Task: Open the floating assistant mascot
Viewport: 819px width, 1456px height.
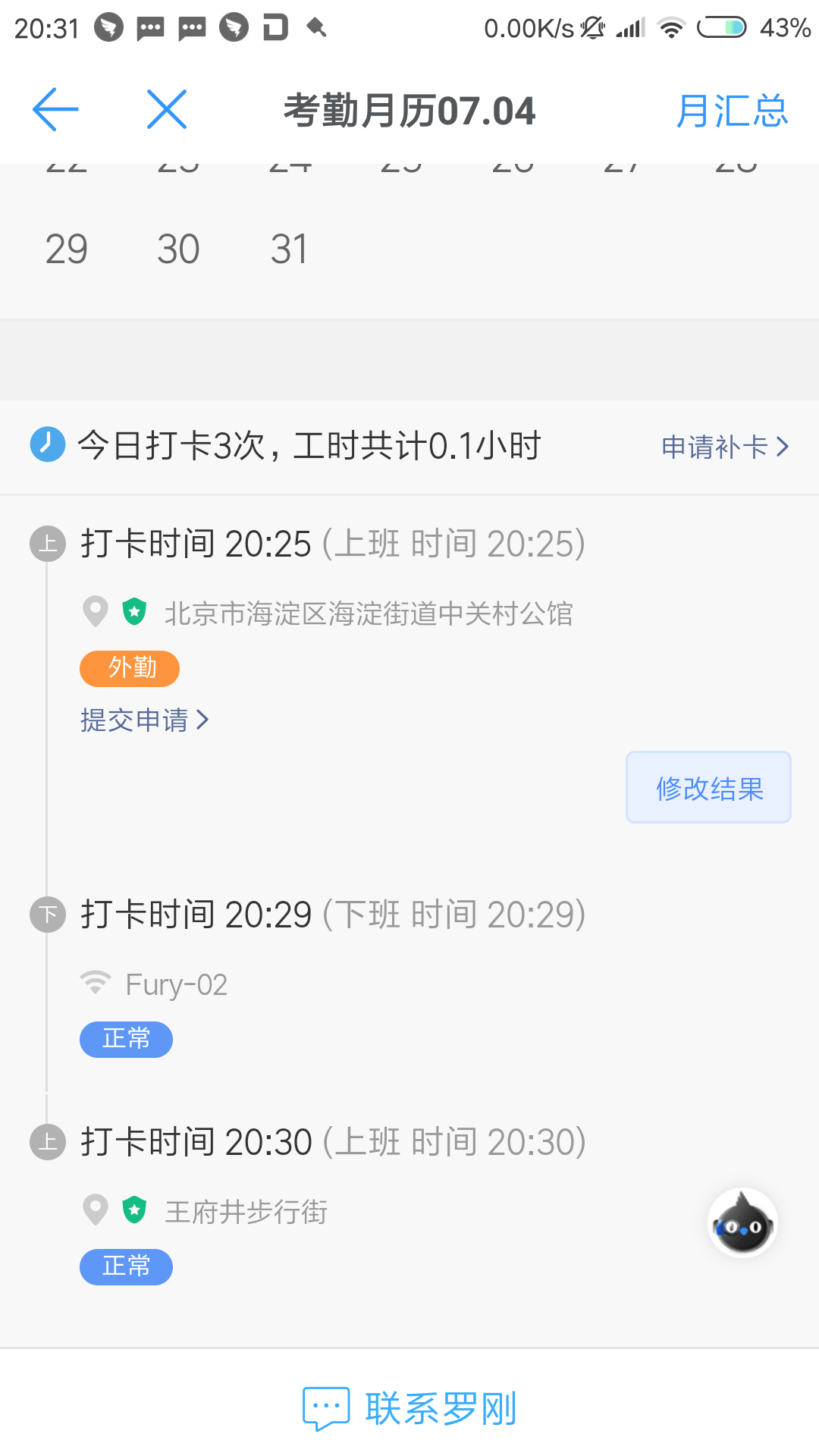Action: pos(742,1223)
